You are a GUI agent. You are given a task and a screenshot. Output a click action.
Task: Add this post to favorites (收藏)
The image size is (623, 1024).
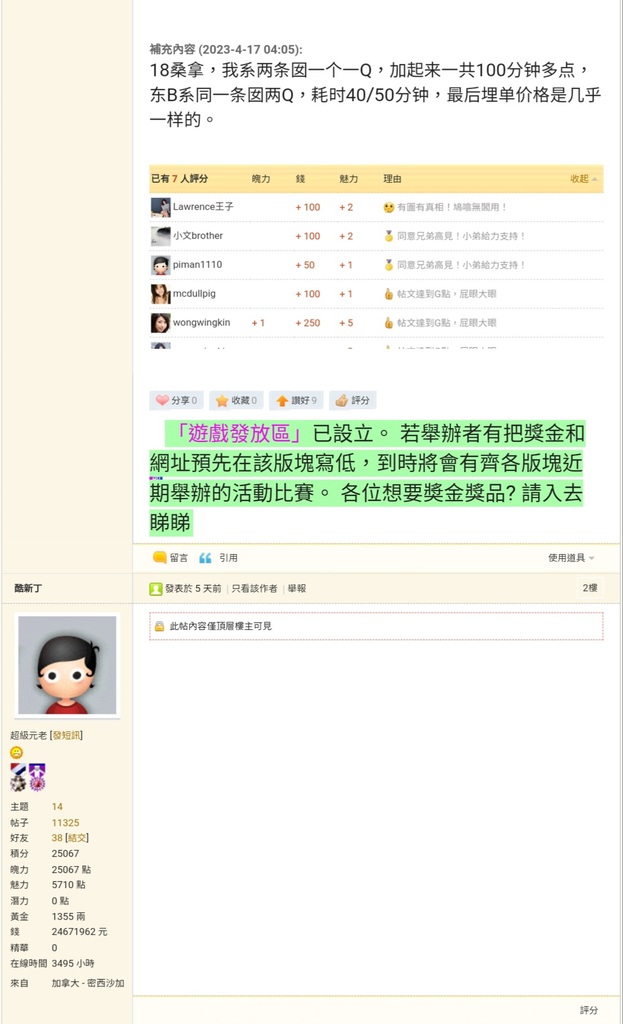[x=237, y=400]
